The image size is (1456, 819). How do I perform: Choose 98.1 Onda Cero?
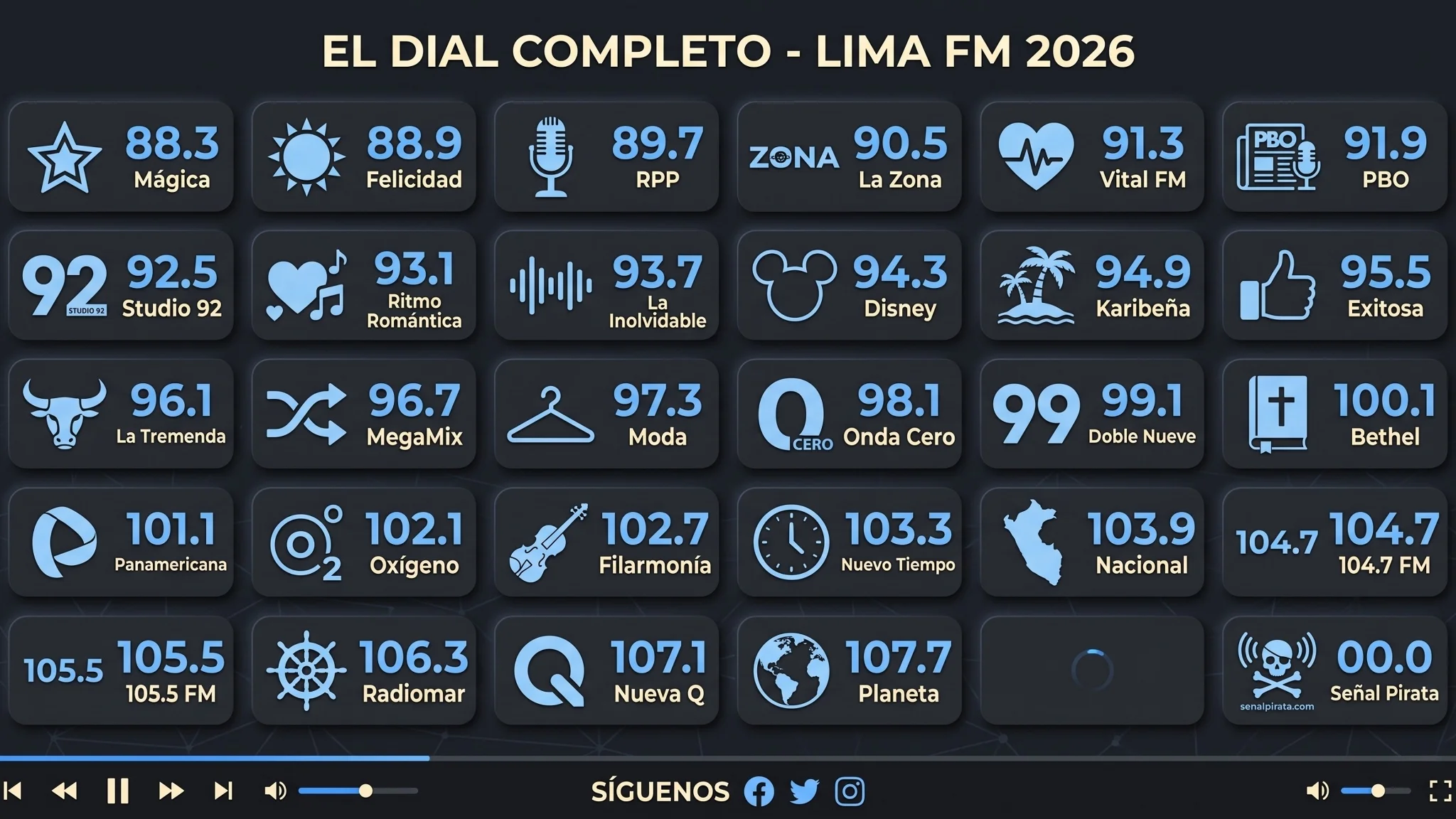pos(850,413)
